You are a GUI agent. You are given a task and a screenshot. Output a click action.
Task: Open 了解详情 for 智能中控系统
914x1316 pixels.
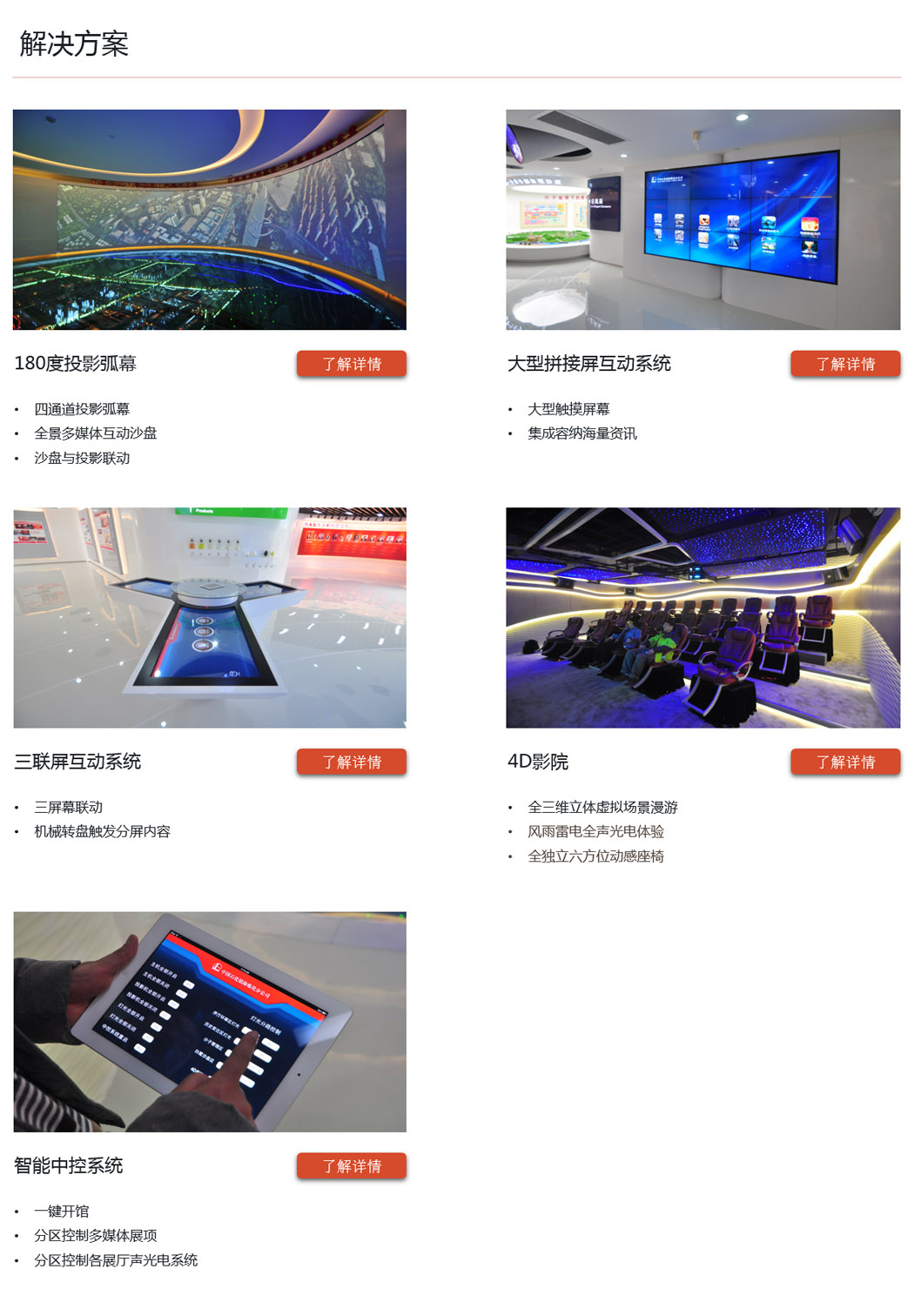(351, 1165)
